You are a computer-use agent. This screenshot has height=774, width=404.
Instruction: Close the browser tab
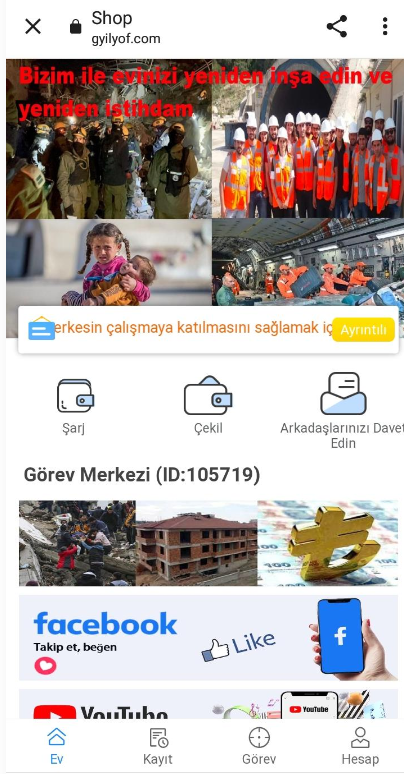33,26
